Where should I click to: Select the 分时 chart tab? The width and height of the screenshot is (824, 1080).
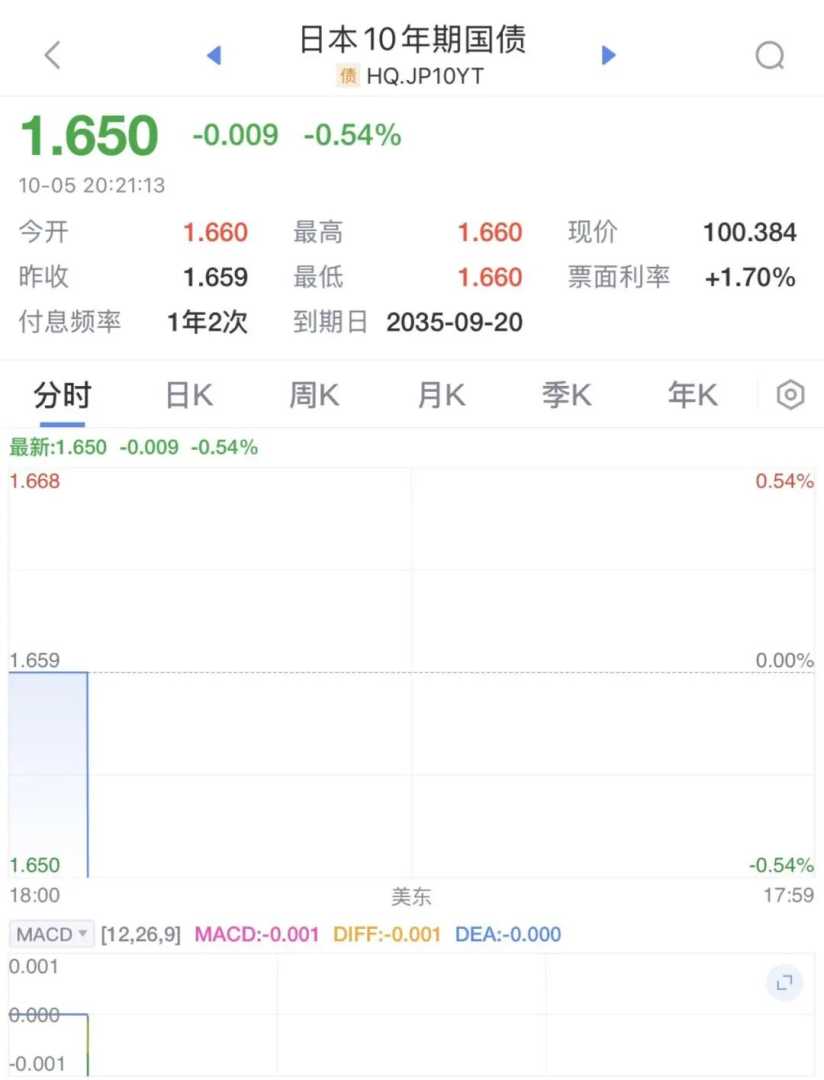click(x=62, y=396)
